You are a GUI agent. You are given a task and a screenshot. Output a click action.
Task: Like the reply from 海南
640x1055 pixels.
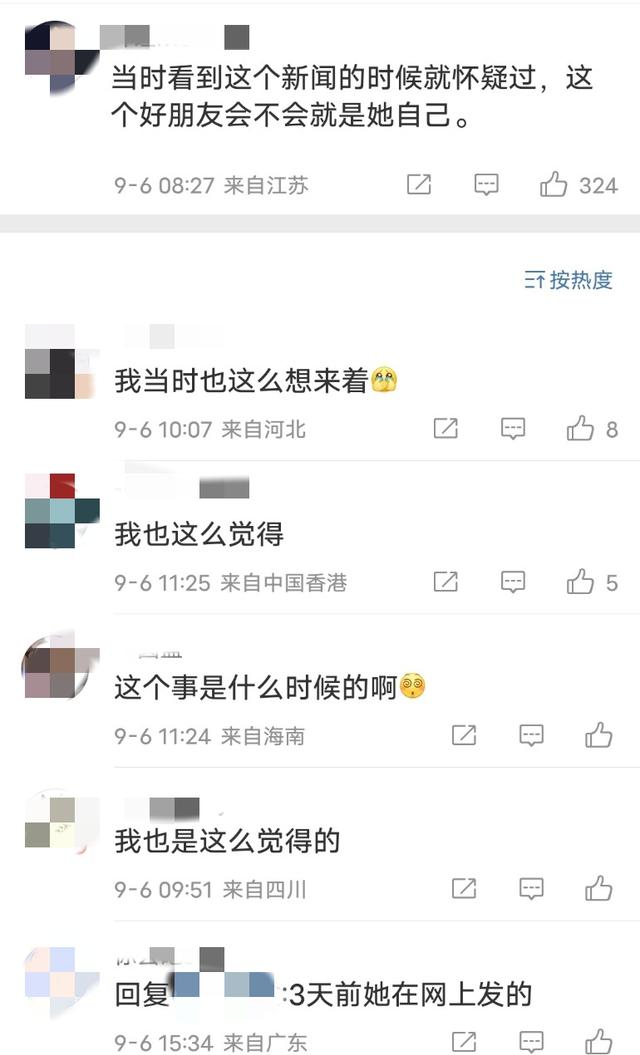point(598,736)
